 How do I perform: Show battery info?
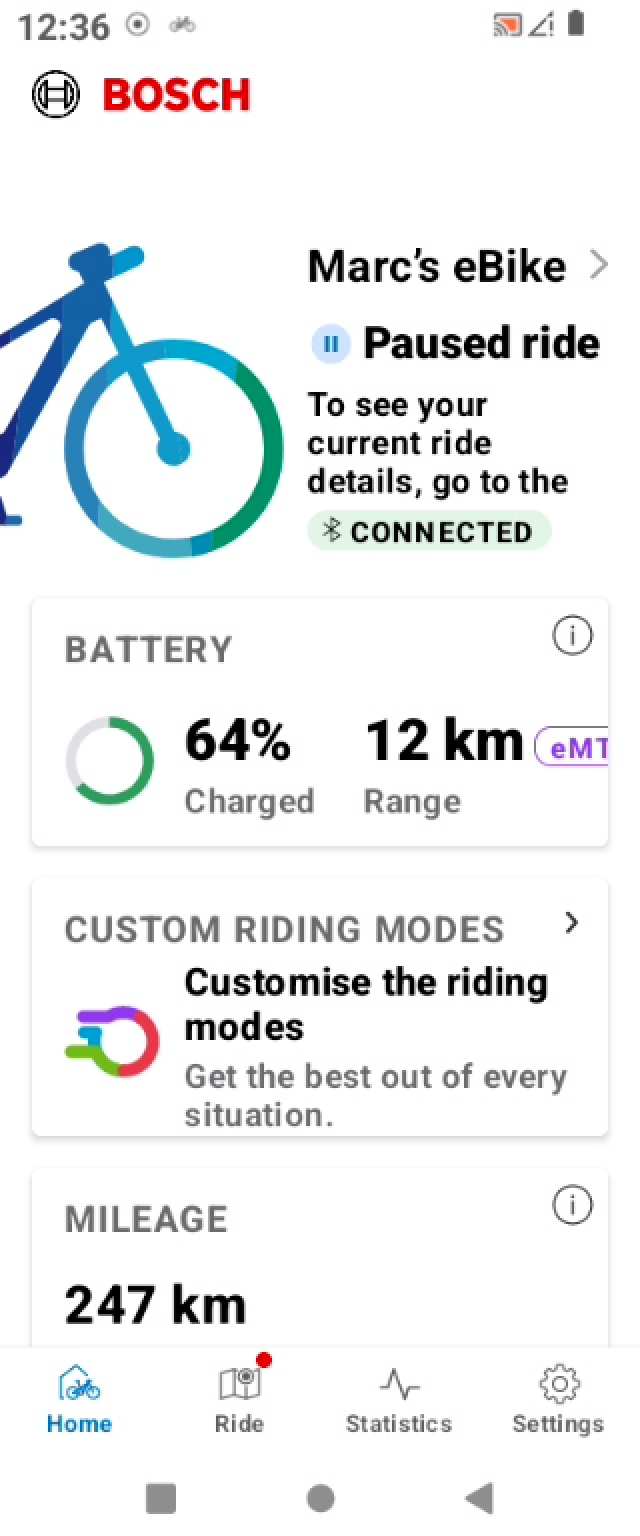(x=572, y=636)
